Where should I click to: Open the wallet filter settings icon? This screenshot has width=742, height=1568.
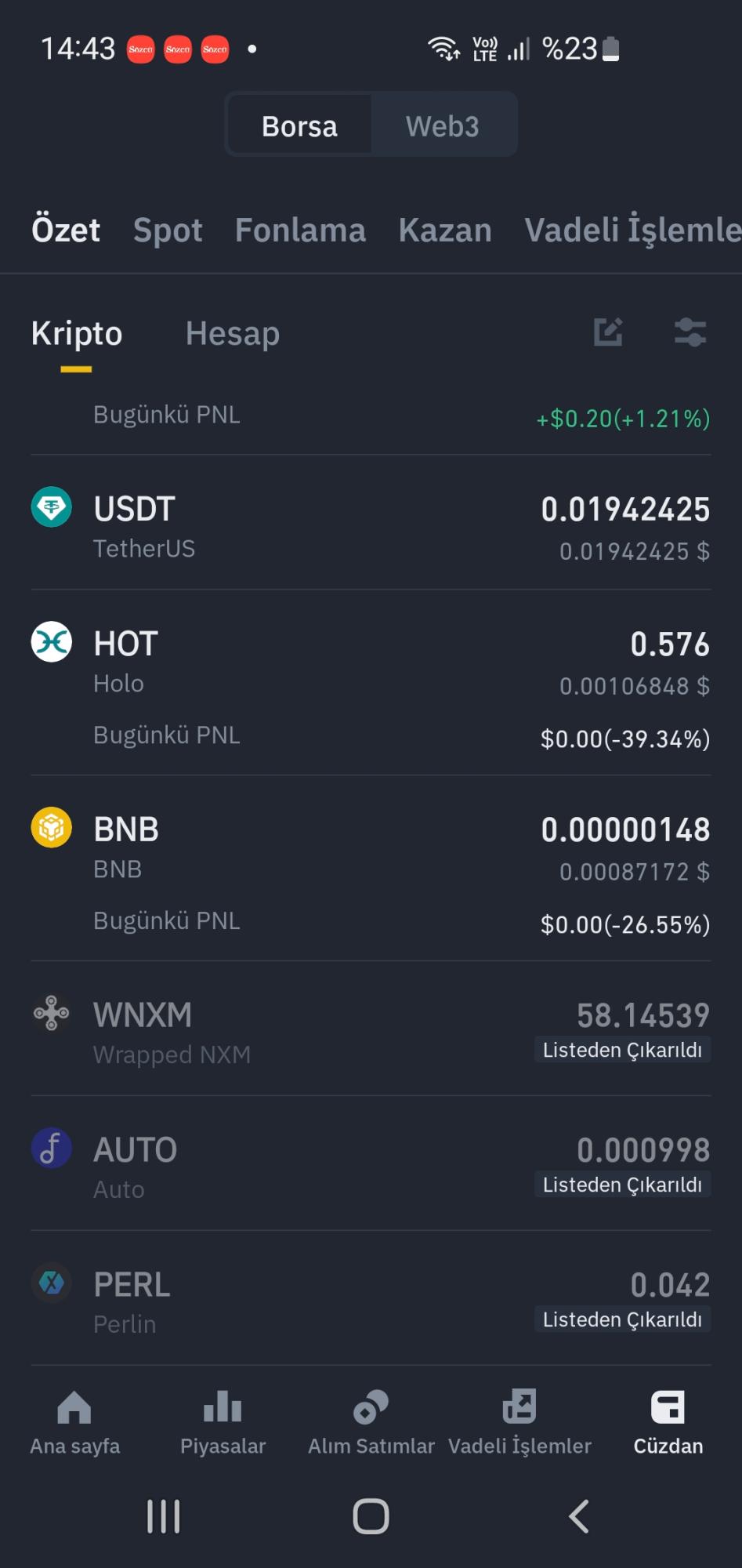click(x=690, y=332)
